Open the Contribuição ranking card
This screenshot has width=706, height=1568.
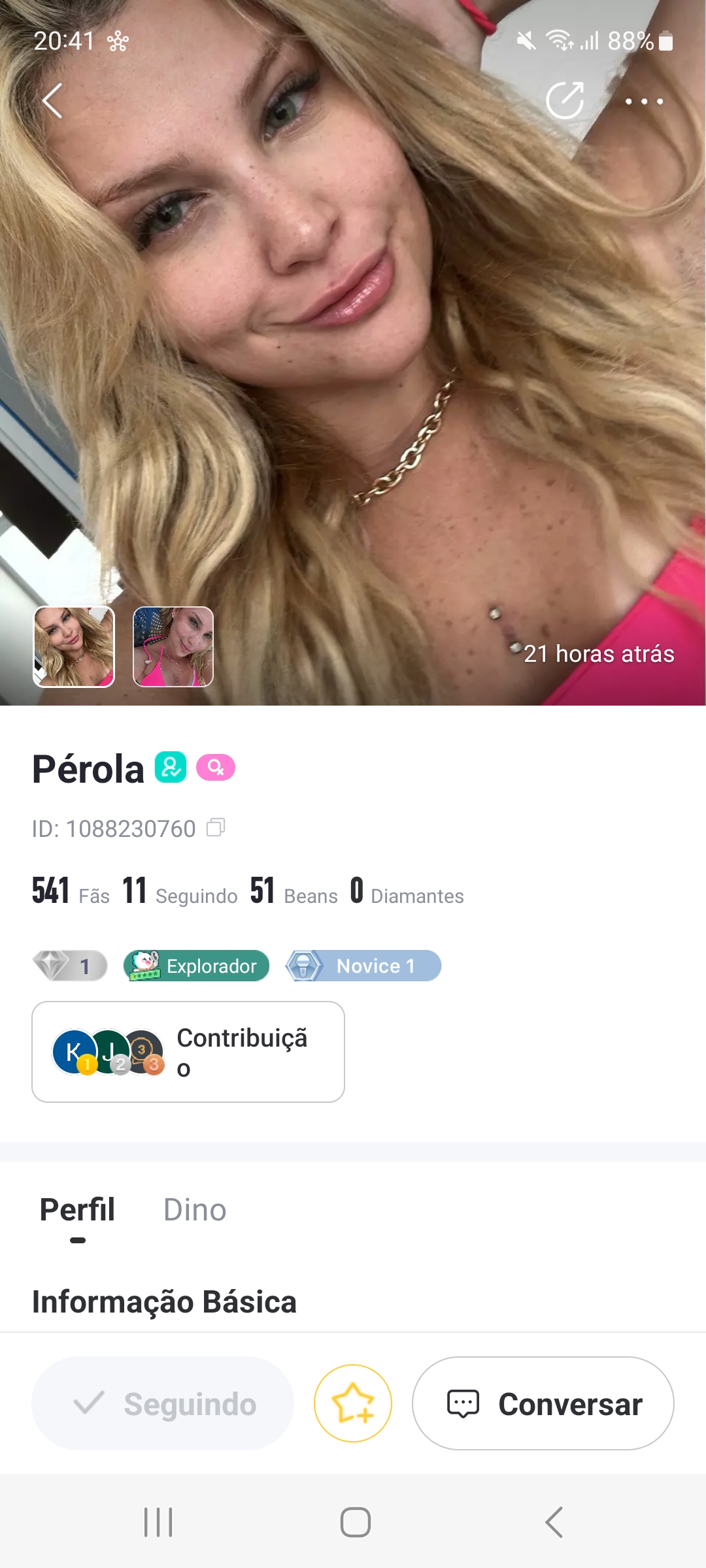pos(188,1052)
